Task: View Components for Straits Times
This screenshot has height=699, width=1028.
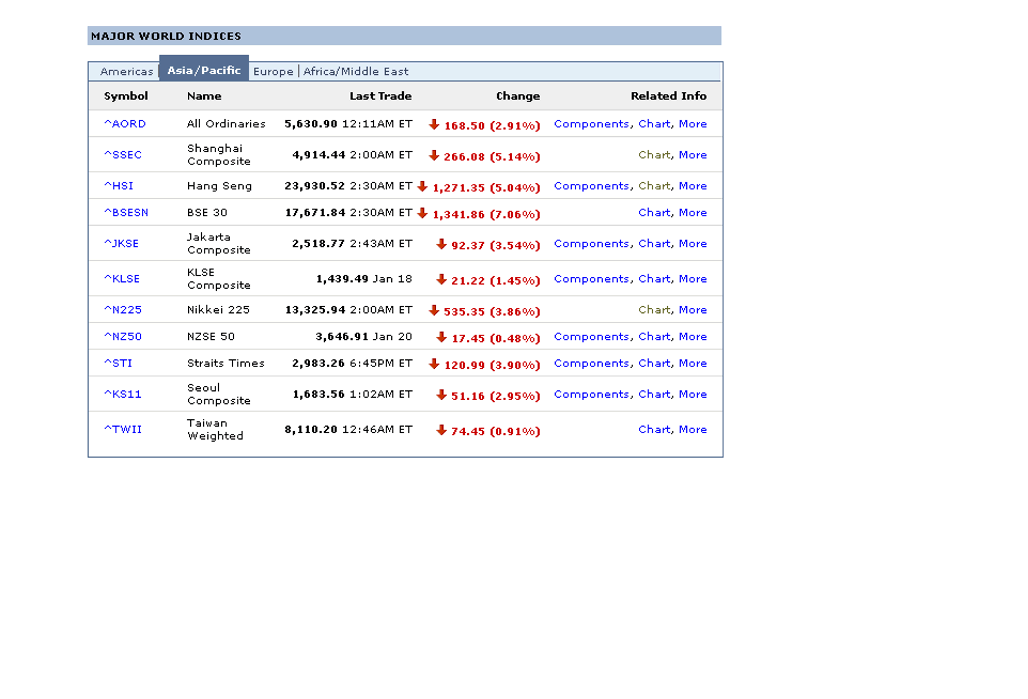Action: click(591, 364)
